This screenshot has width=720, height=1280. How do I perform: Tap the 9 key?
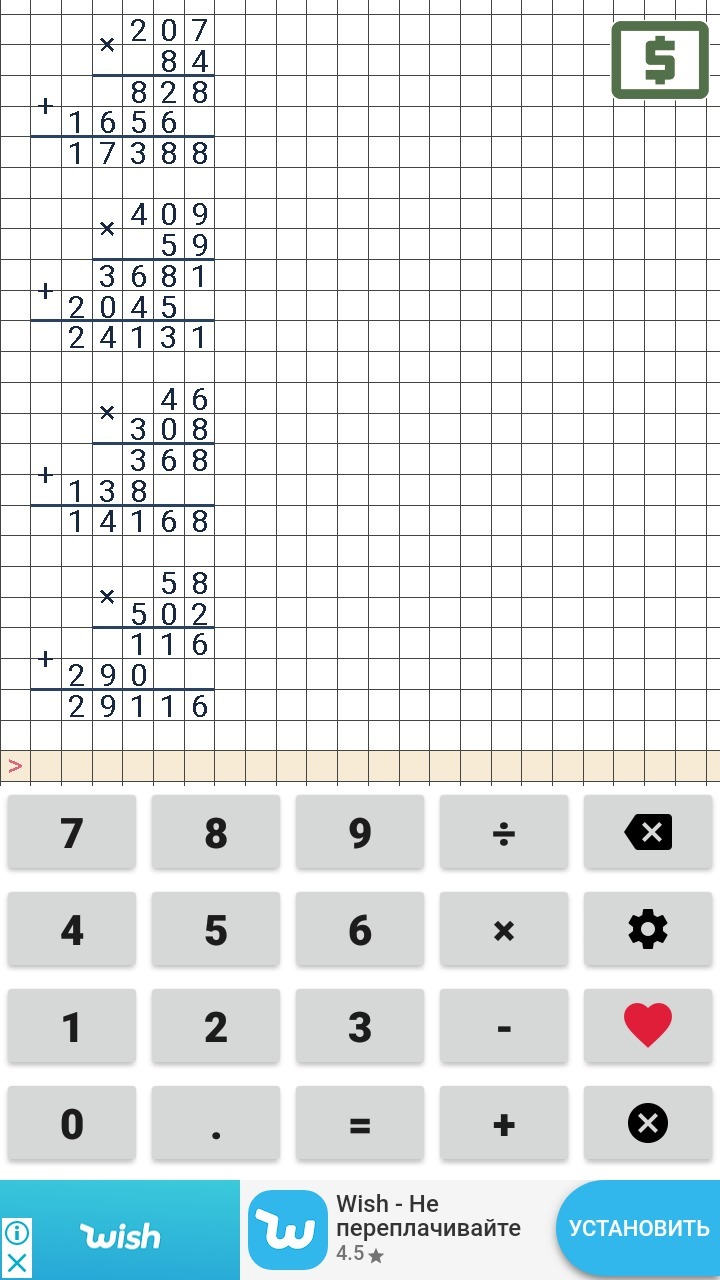(360, 832)
